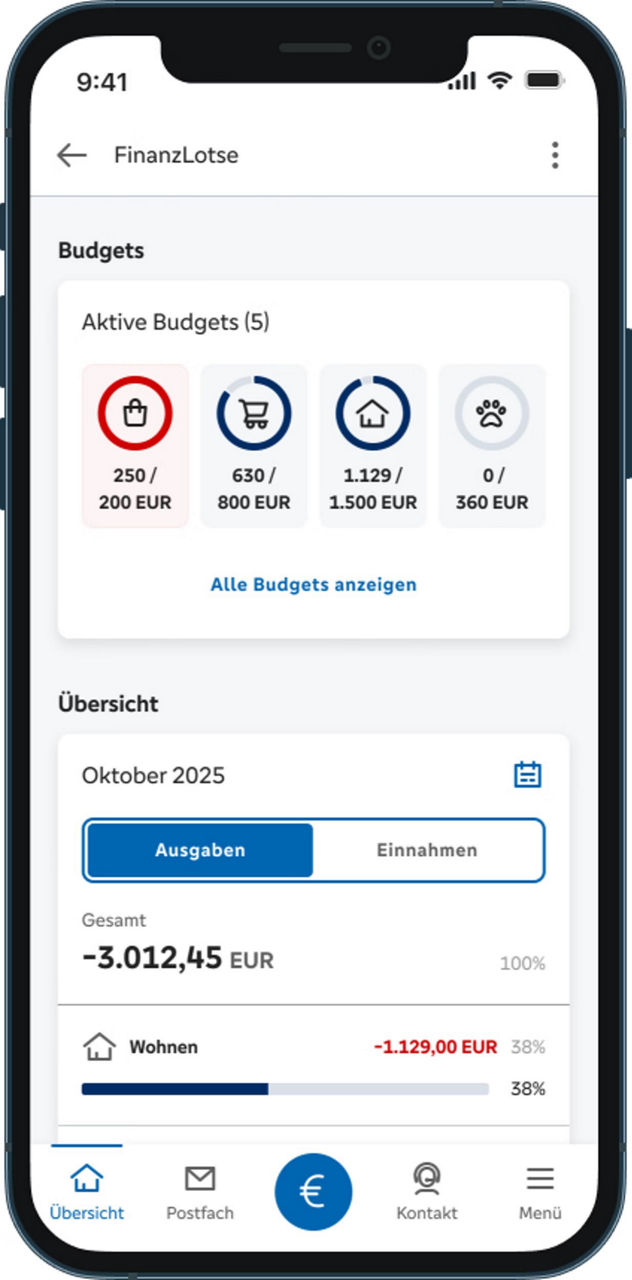
Task: Open the shopping cart budget 630/800 EUR
Action: click(x=254, y=445)
